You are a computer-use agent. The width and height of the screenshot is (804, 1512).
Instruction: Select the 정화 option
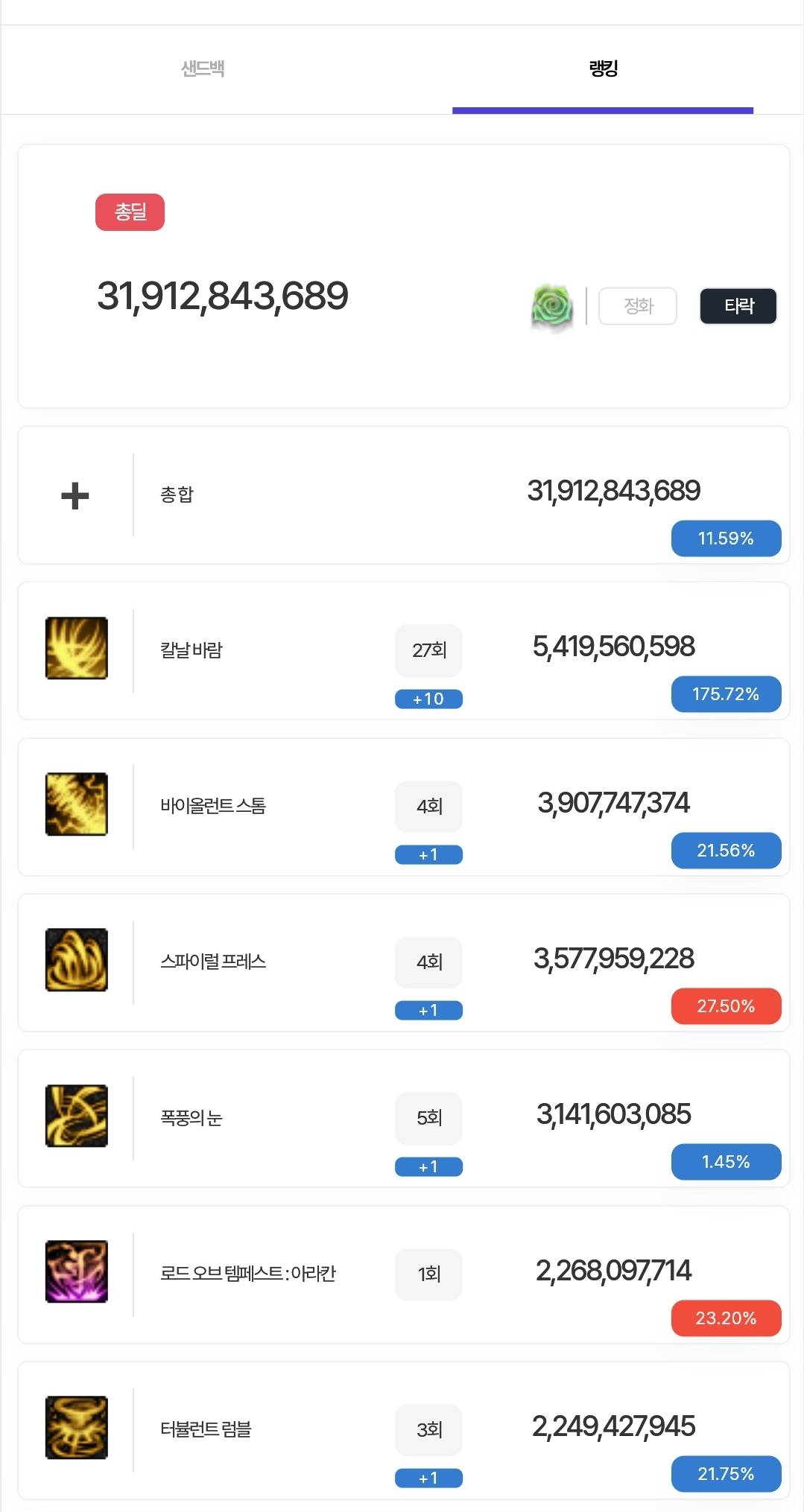pos(638,306)
